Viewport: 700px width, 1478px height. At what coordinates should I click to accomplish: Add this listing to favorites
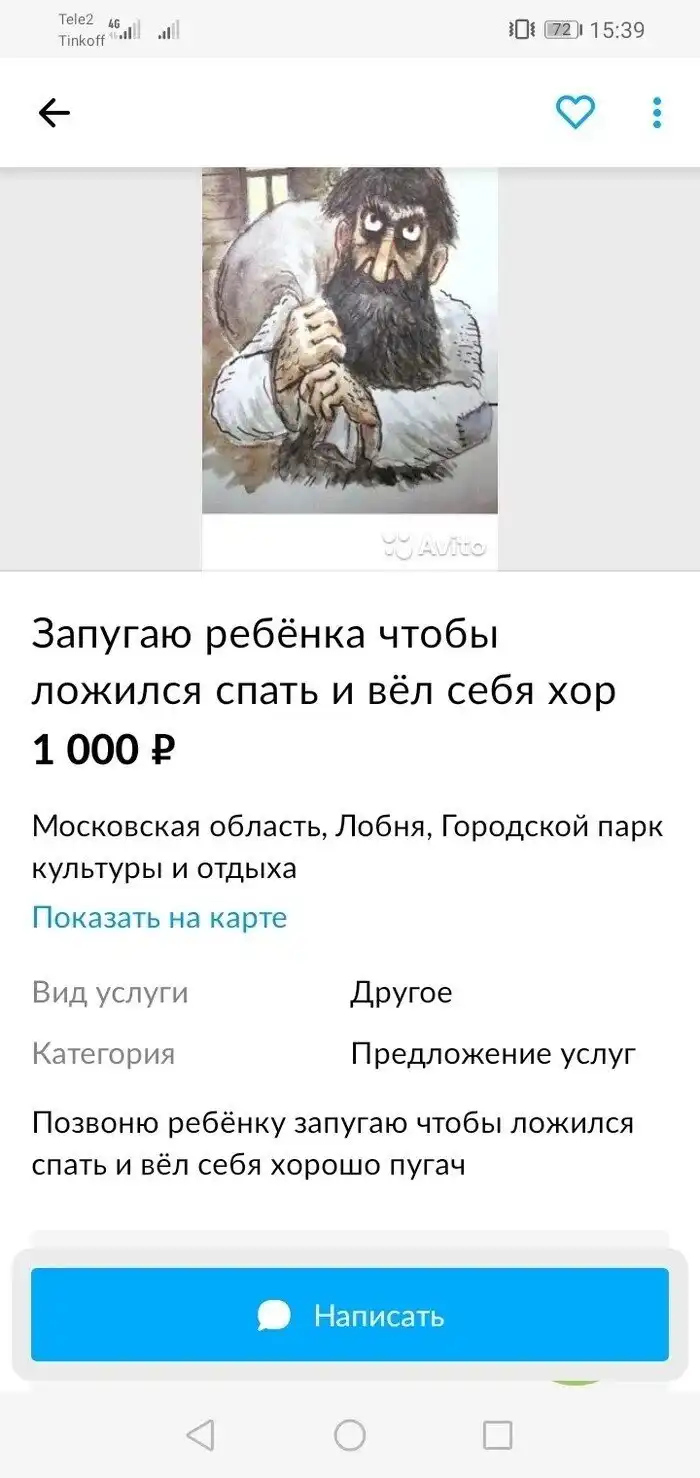point(575,112)
